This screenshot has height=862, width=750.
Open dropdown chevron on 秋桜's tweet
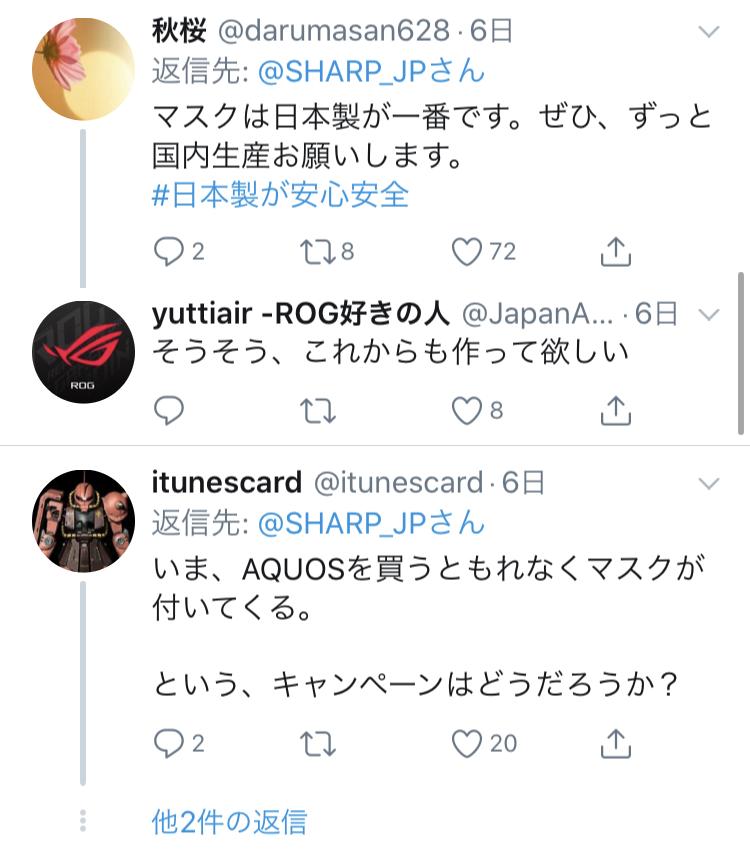(x=708, y=32)
